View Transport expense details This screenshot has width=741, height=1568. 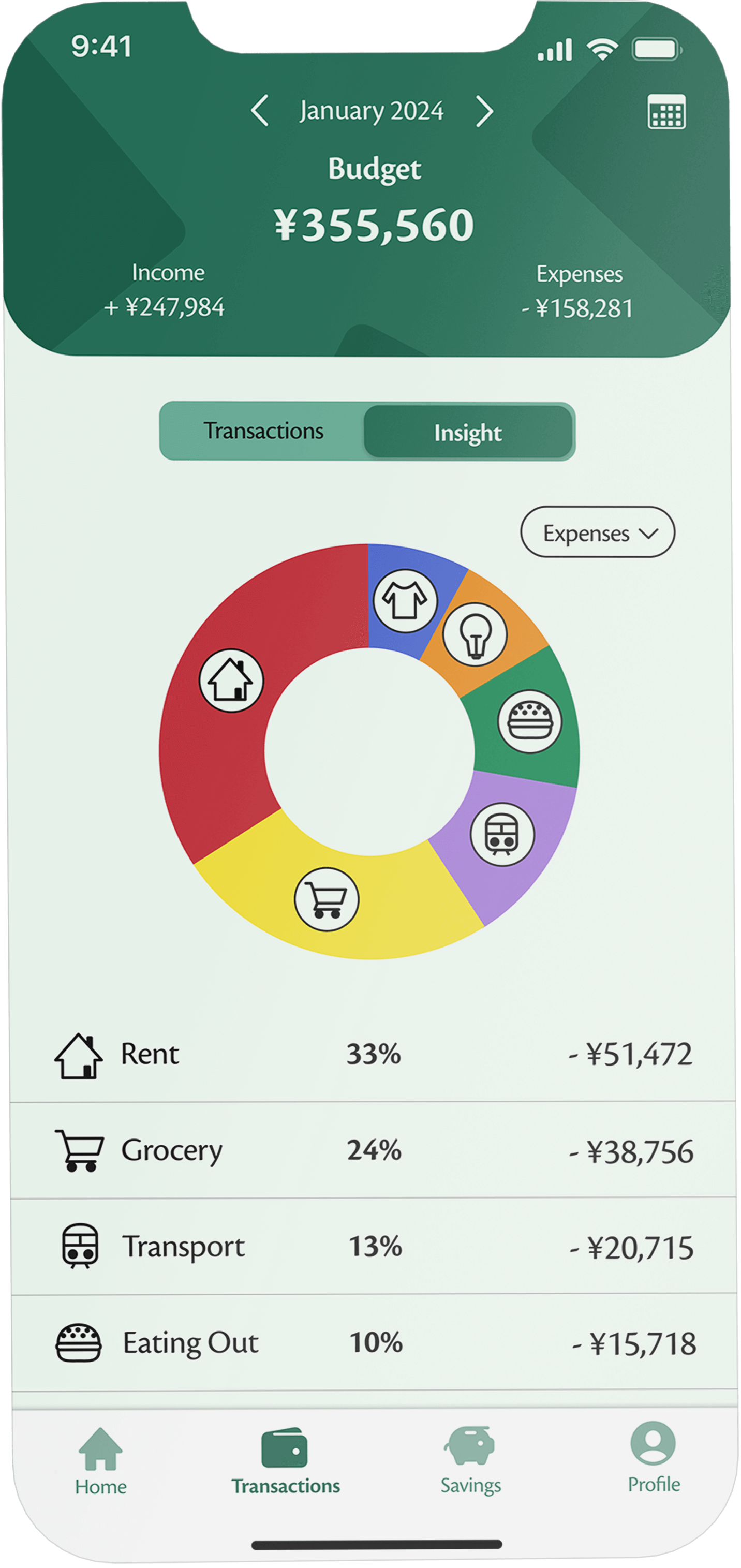pyautogui.click(x=373, y=1247)
